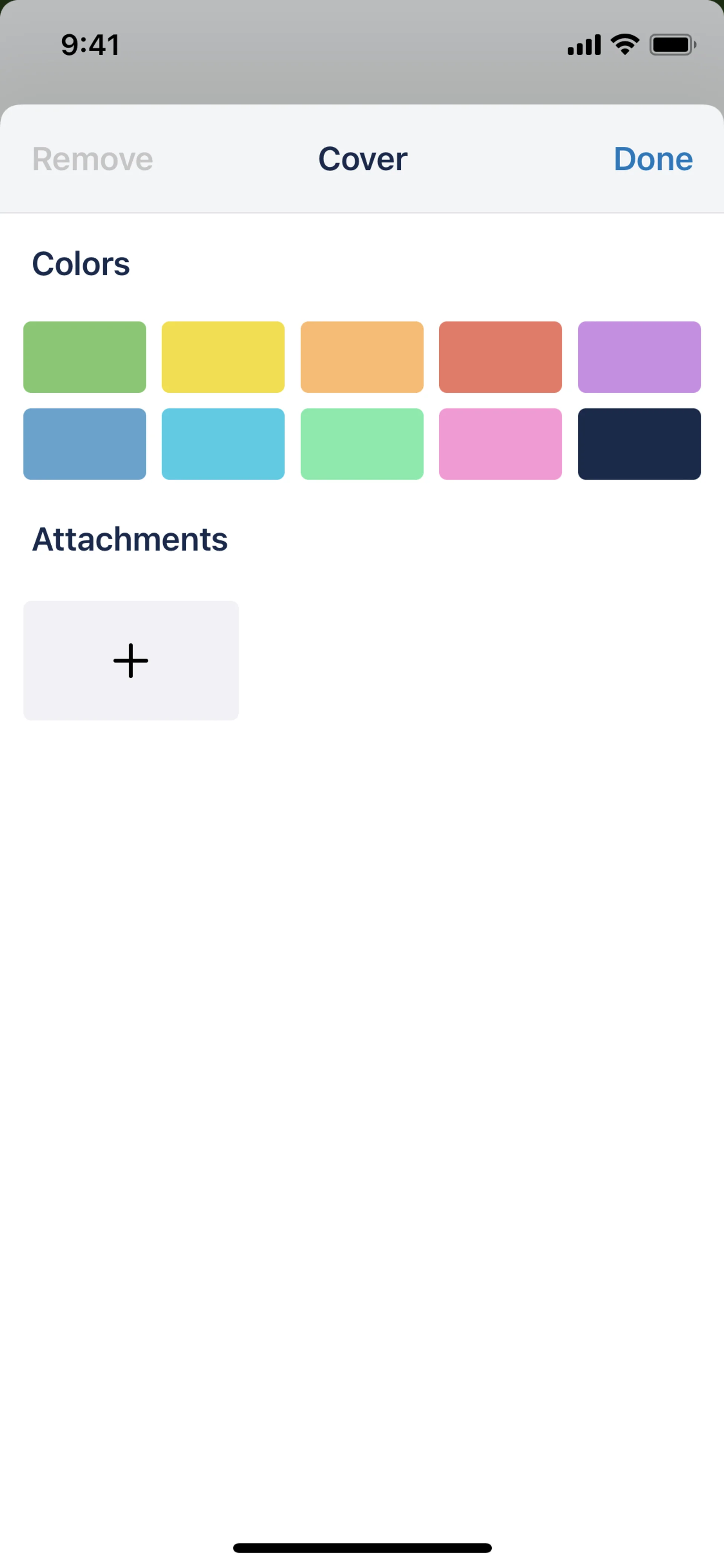Pick the orange cover color
Screen dimensions: 724x1568
(362, 357)
